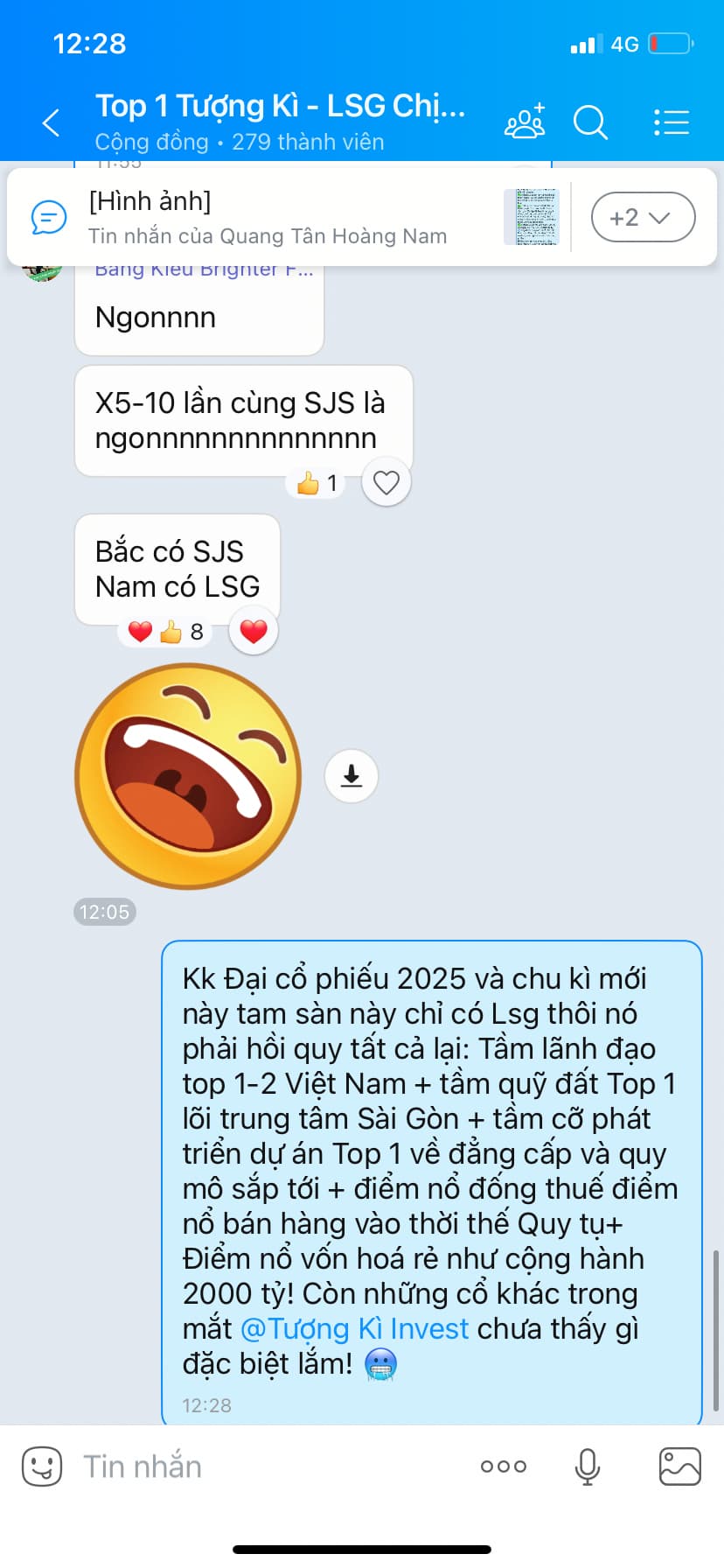Open more attachment options
Image resolution: width=724 pixels, height=1568 pixels.
504,1466
